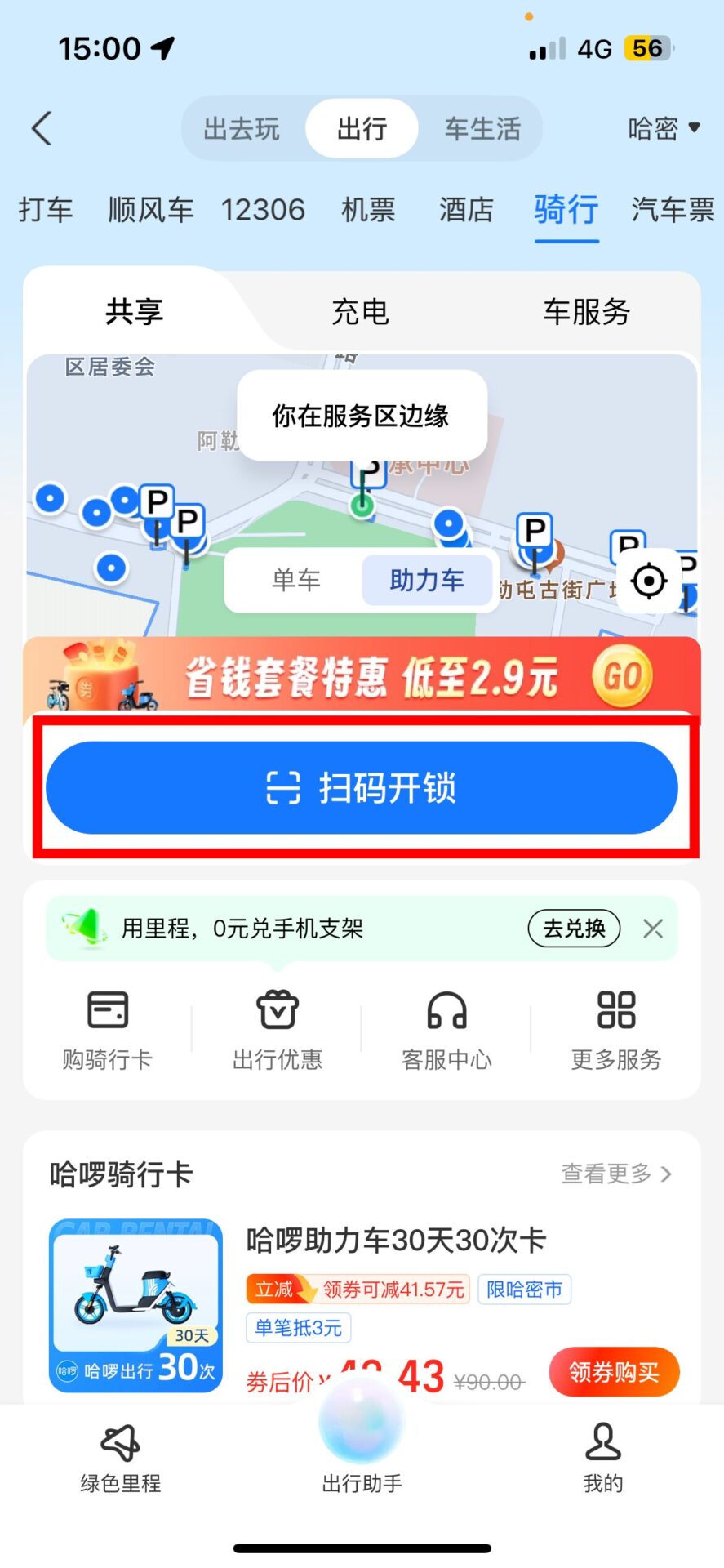The image size is (724, 1568).
Task: Open 客服中心 customer service
Action: 446,1029
